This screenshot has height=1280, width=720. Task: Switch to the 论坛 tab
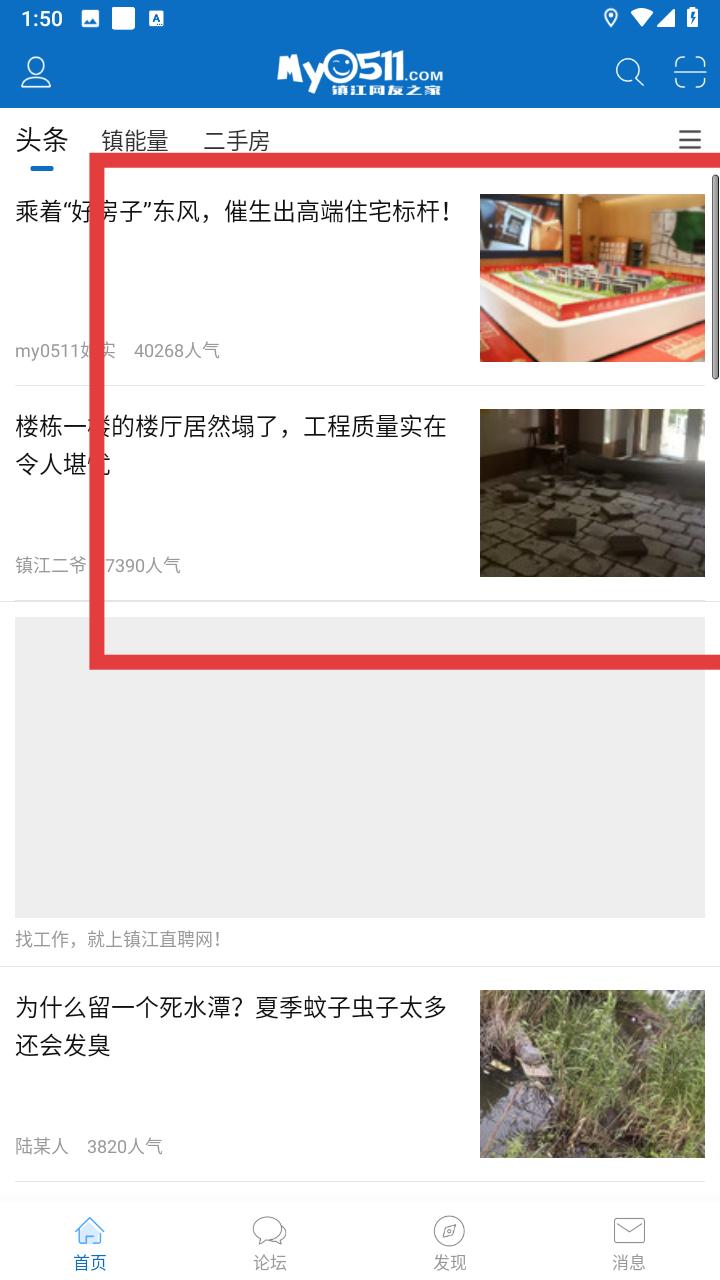coord(270,1244)
